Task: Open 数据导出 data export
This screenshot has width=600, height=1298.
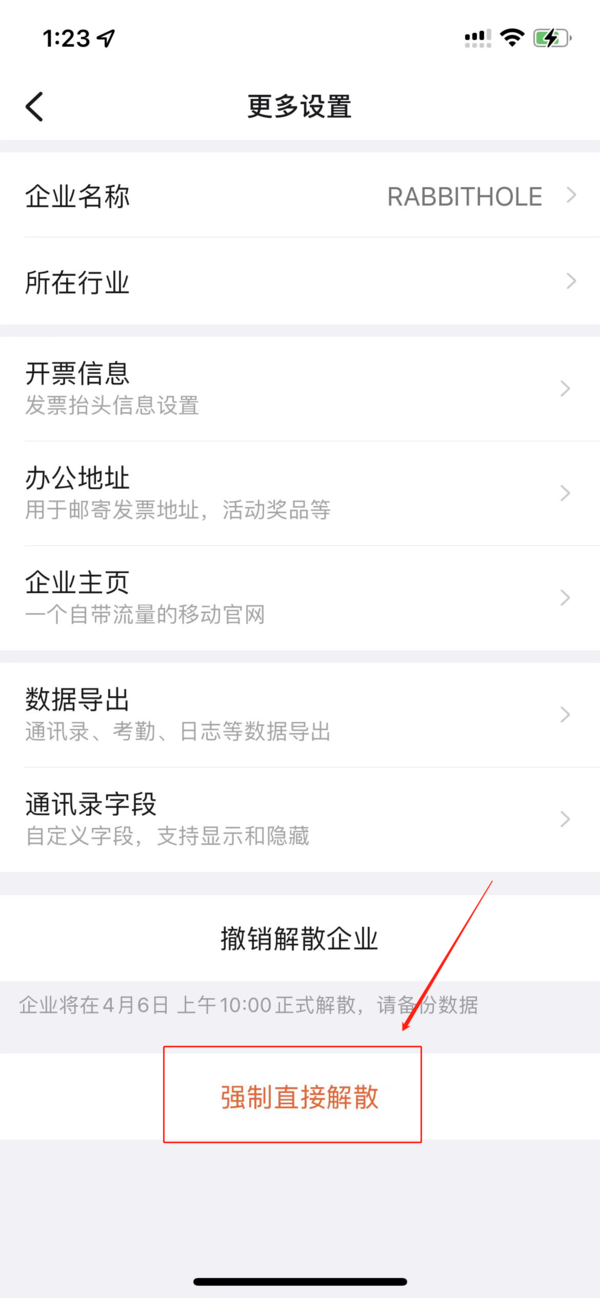Action: coord(300,714)
